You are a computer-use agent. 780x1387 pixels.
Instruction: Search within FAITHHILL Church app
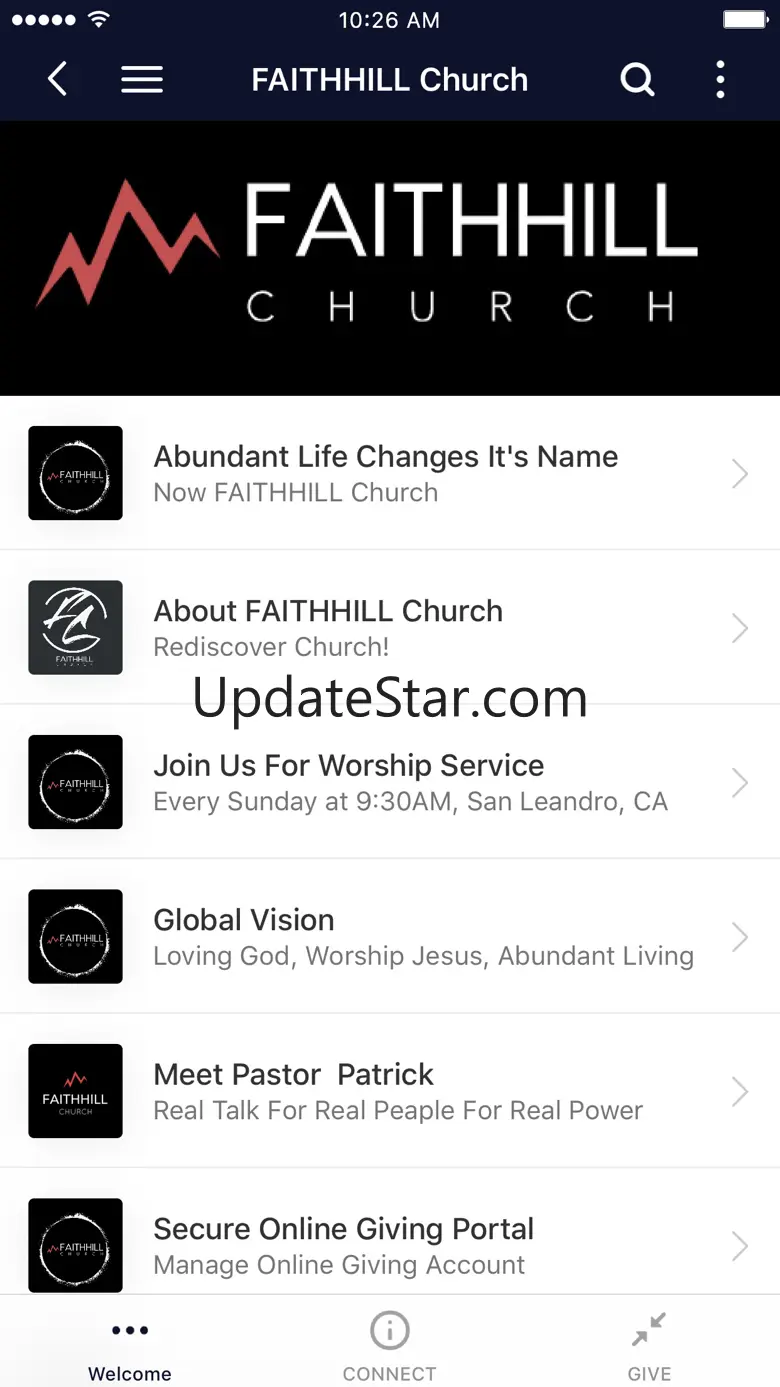637,79
